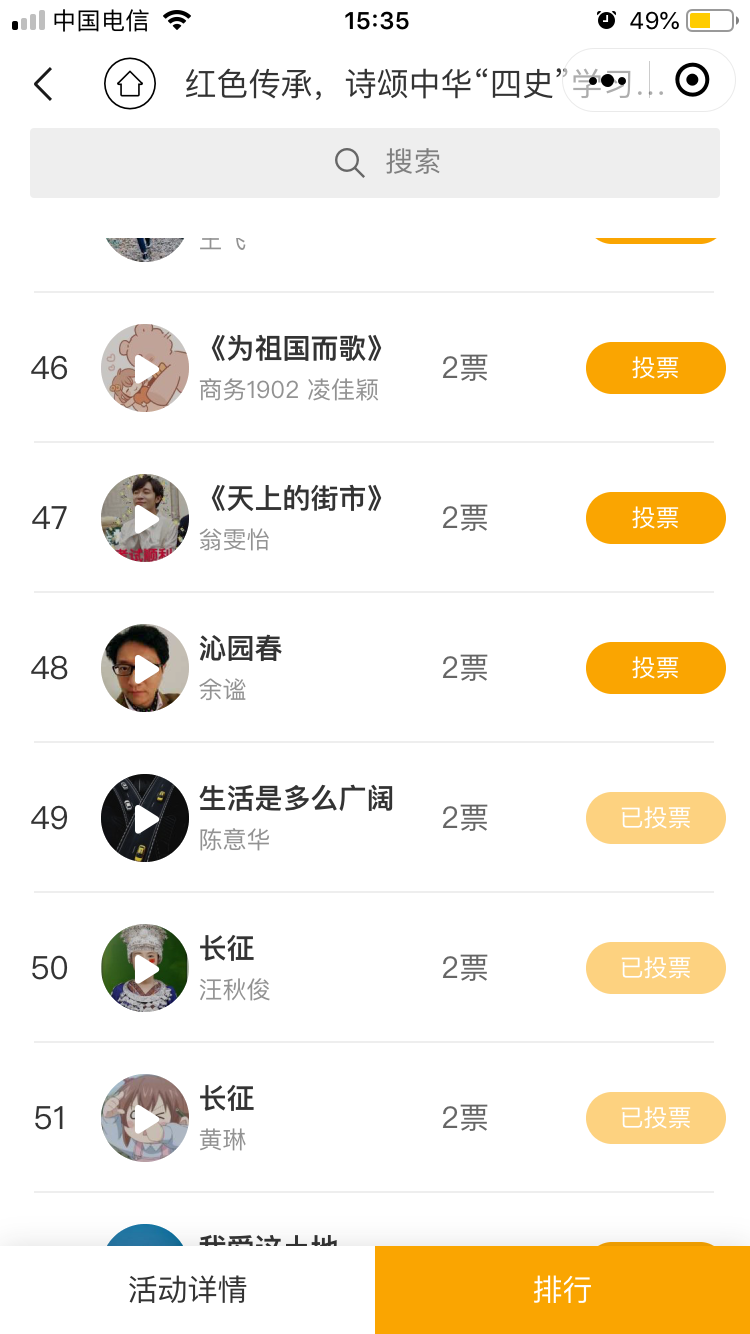Open the three-dot mini program menu
This screenshot has width=750, height=1334.
coord(607,81)
